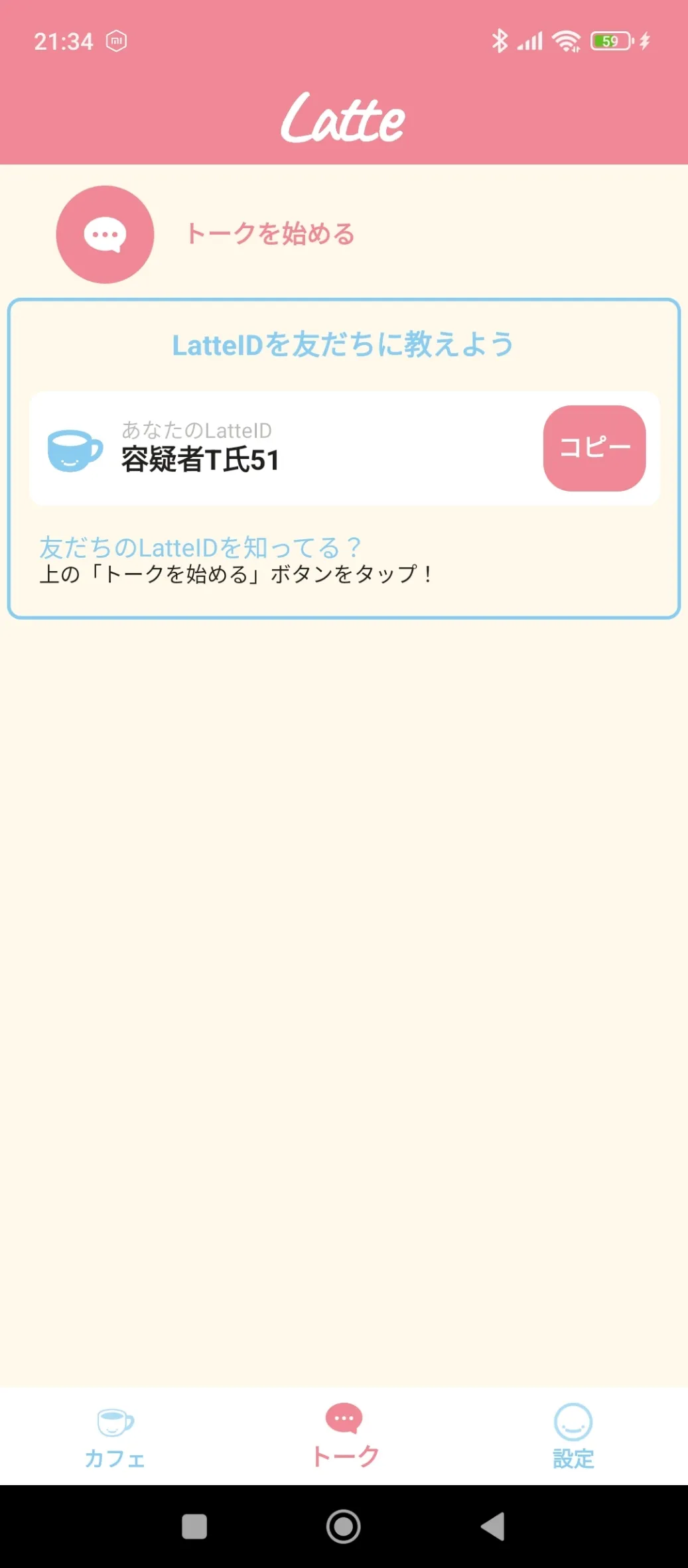Image resolution: width=688 pixels, height=1568 pixels.
Task: Go back using the system back button
Action: click(x=494, y=1526)
